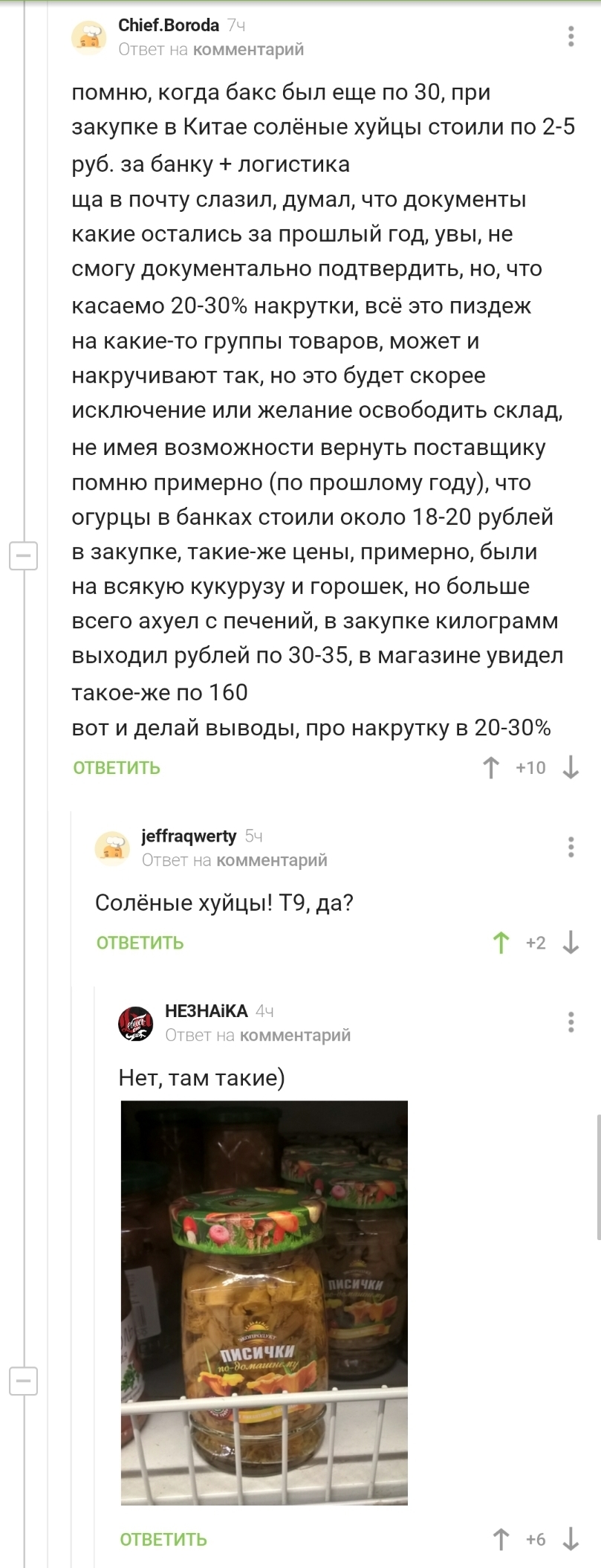Upvote Chief.Boroda's comment
Viewport: 601px width, 1568px height.
coord(491,768)
